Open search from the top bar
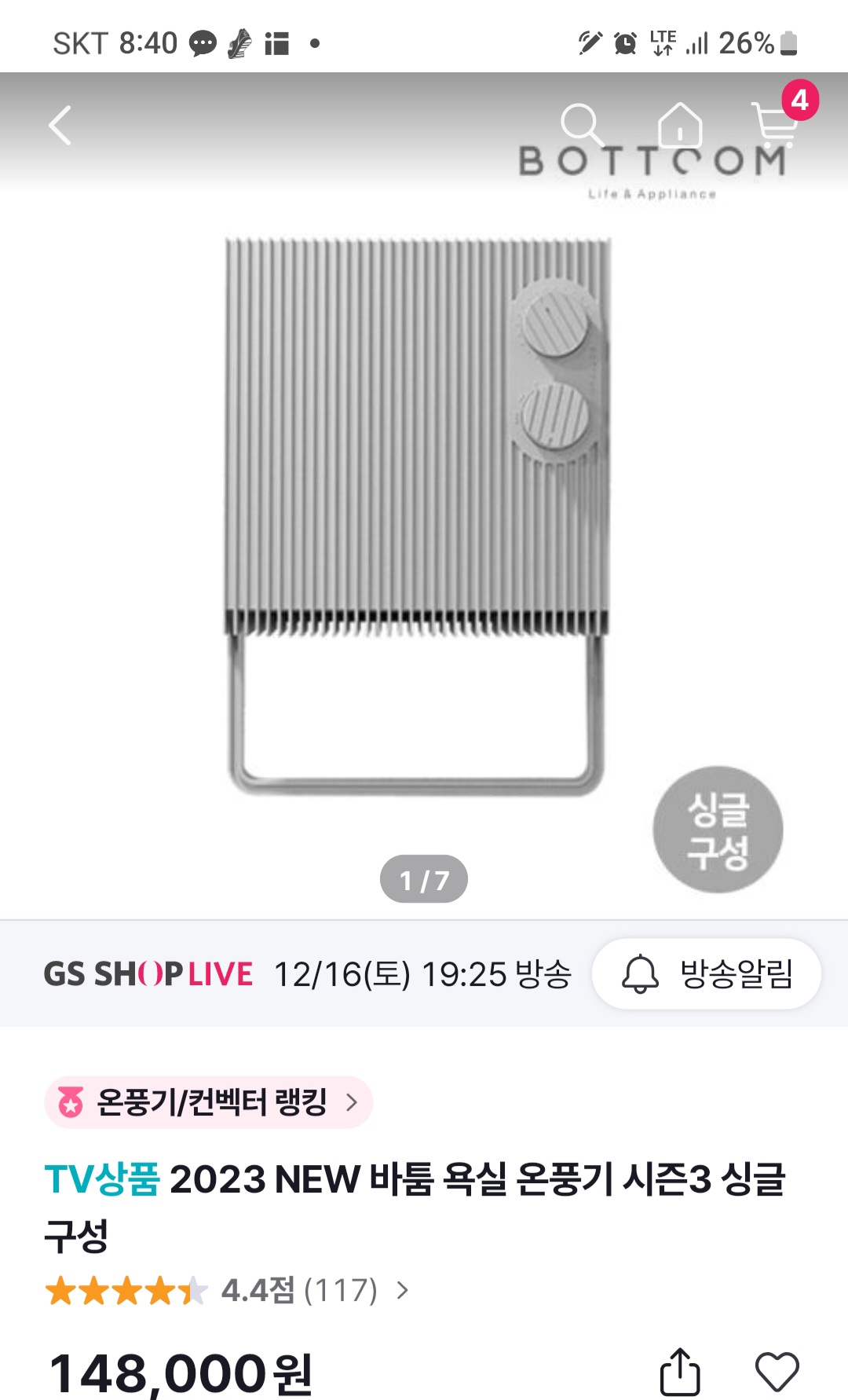848x1400 pixels. tap(582, 125)
